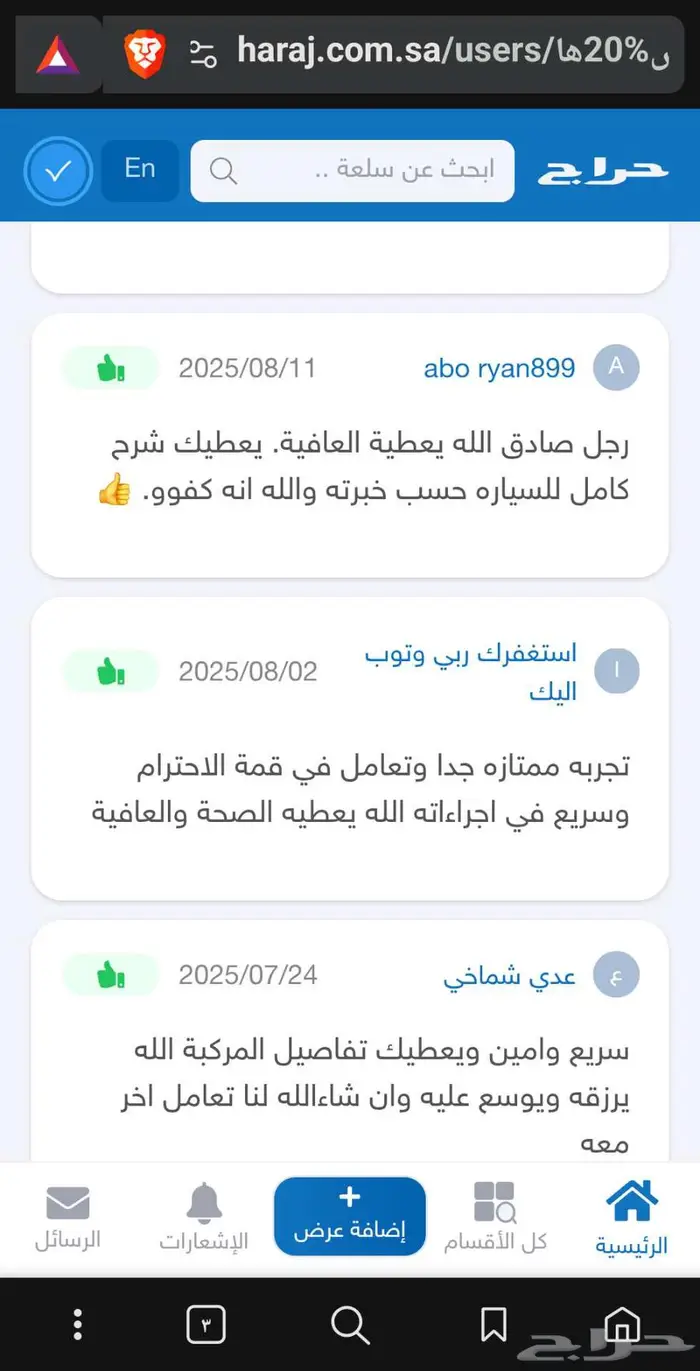700x1371 pixels.
Task: Switch language with the En button
Action: (140, 169)
